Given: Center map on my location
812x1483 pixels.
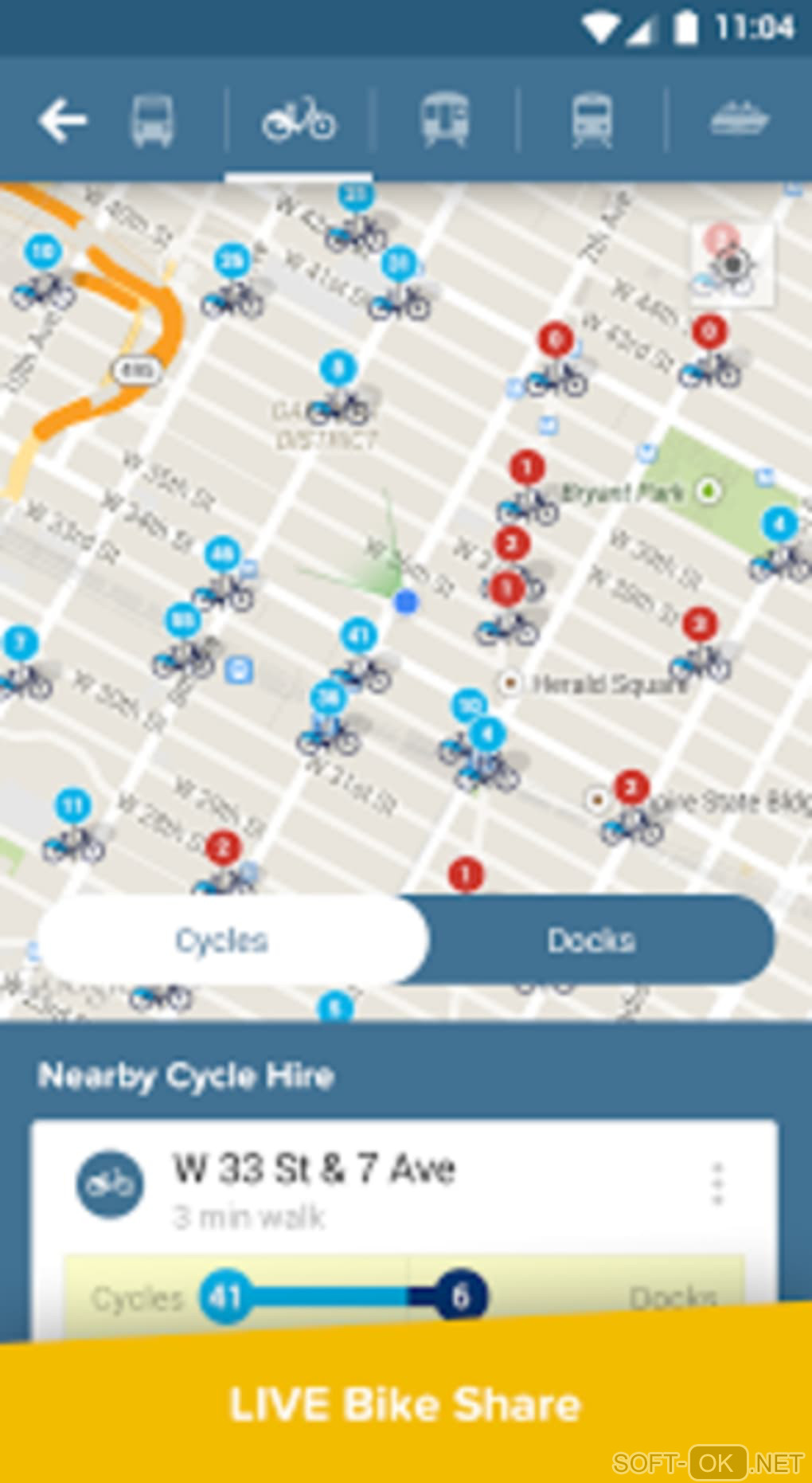Looking at the screenshot, I should [x=732, y=264].
